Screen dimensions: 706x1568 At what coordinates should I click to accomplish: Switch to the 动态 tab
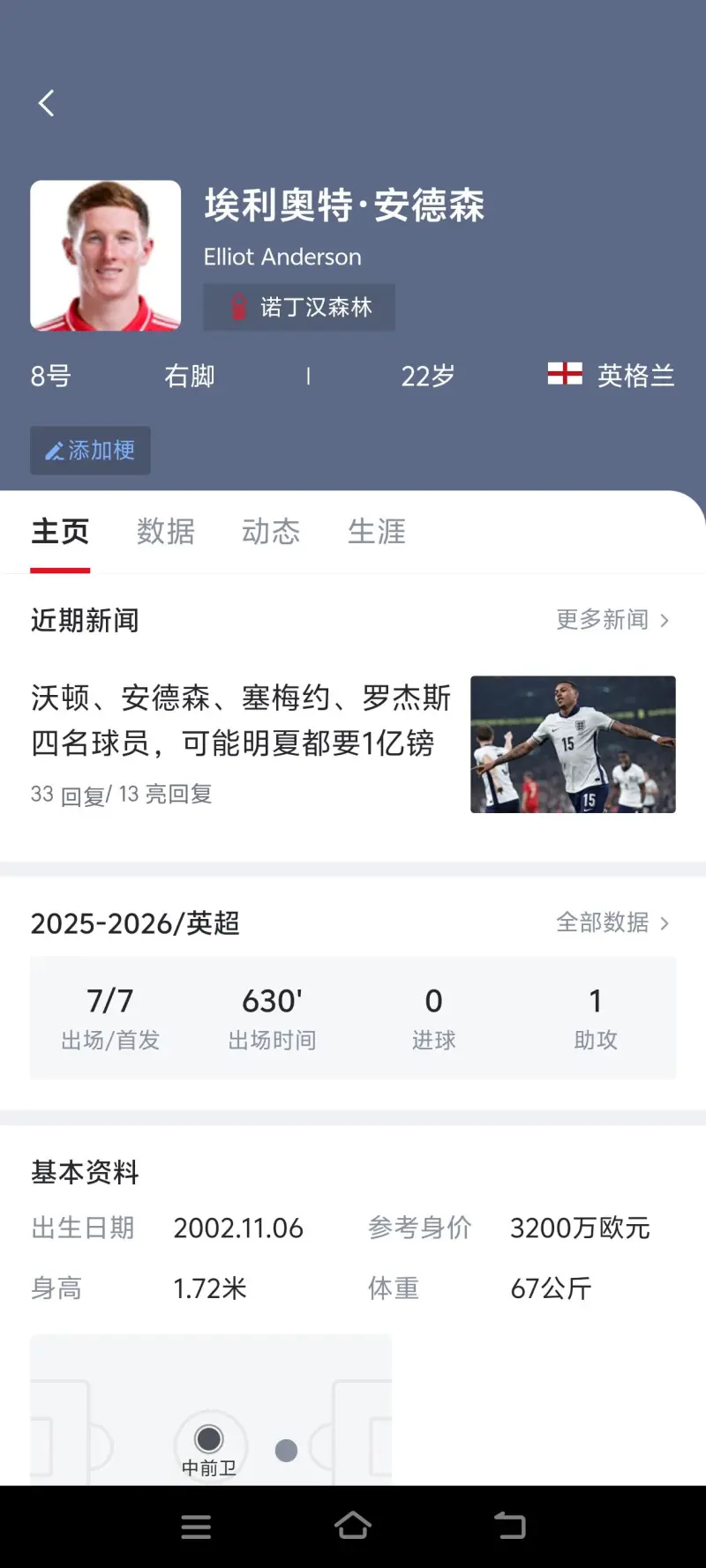271,532
